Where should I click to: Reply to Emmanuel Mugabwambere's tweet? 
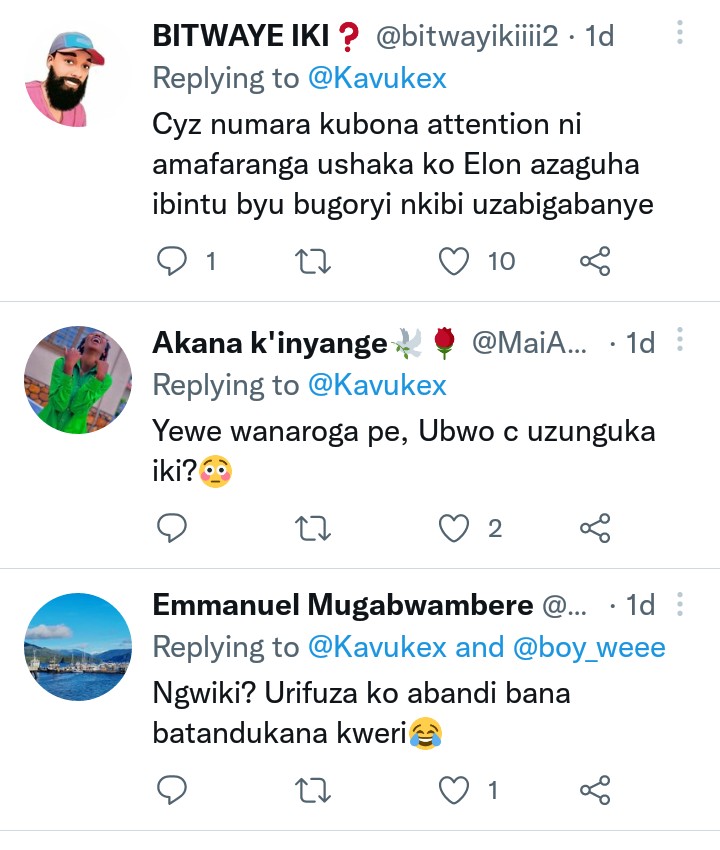pos(173,792)
